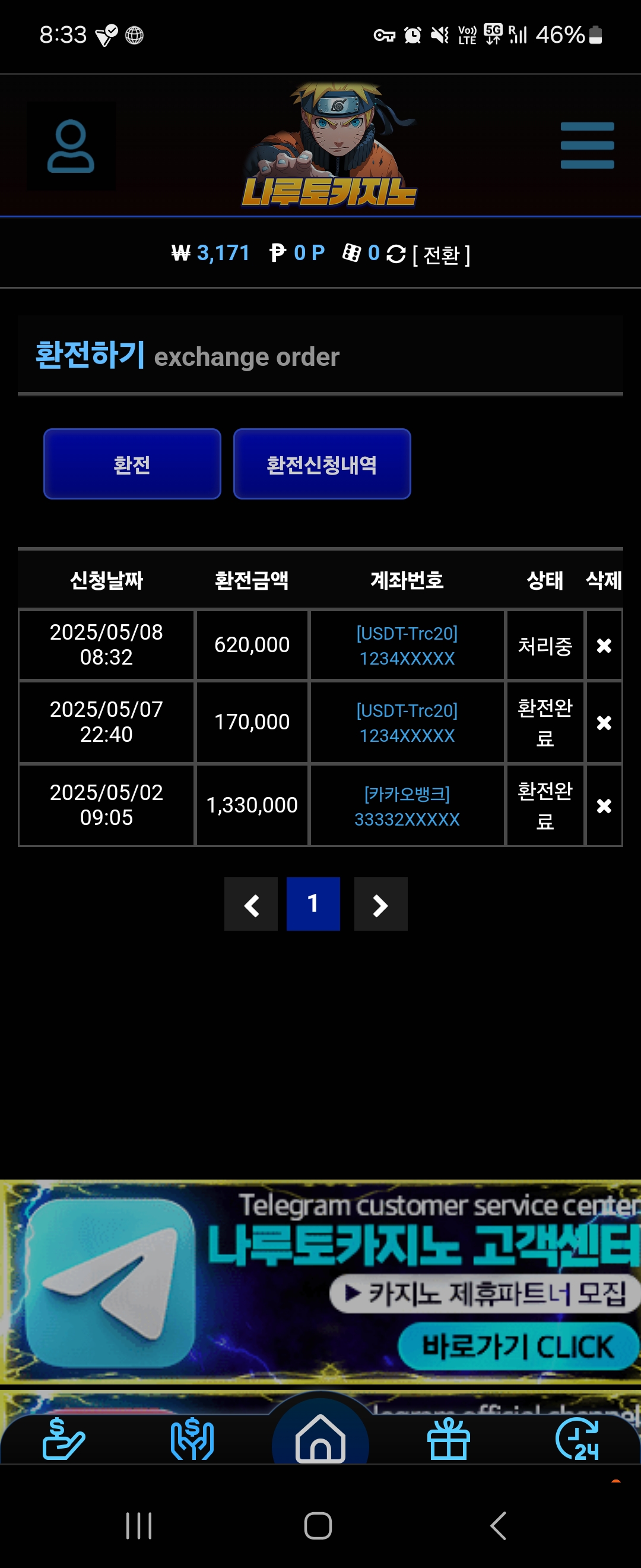The width and height of the screenshot is (641, 1568).
Task: Delete the 1,330,000 exchange record
Action: coord(603,806)
